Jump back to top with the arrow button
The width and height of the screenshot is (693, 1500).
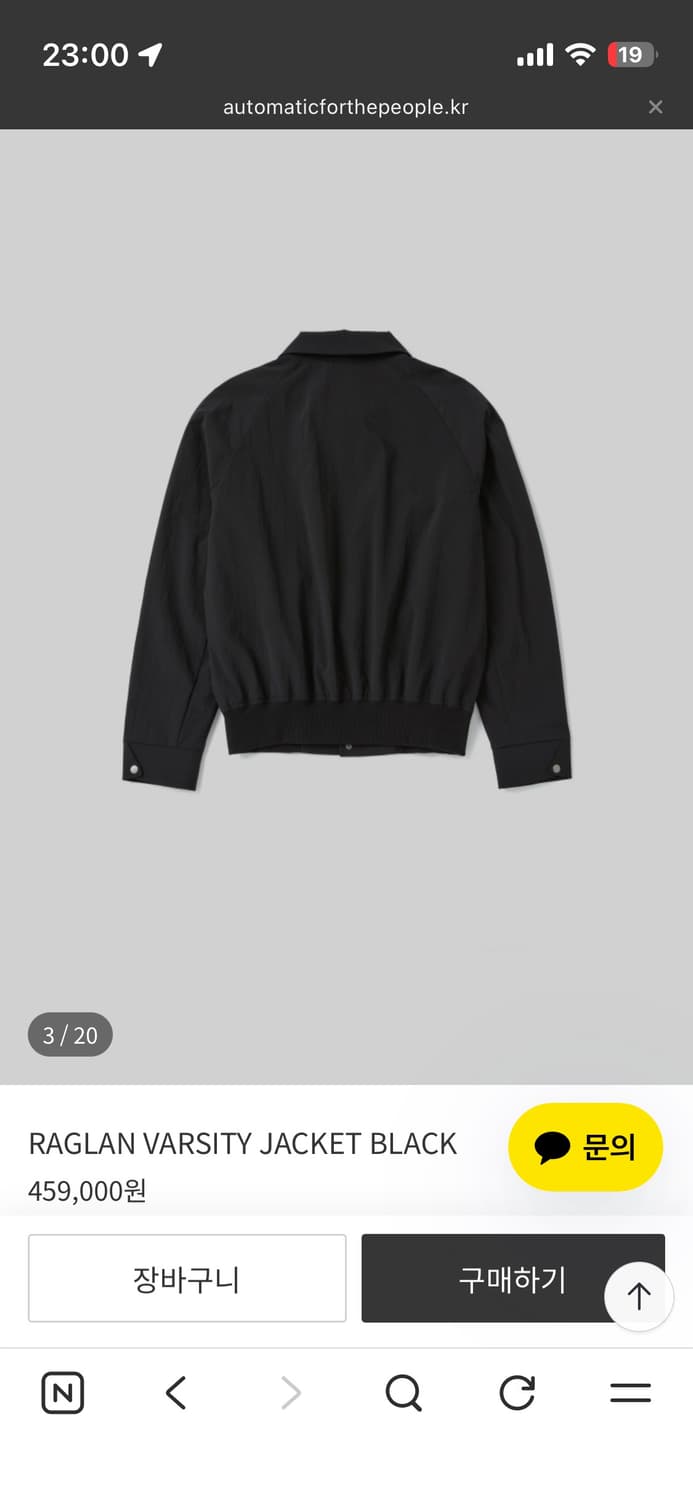pyautogui.click(x=638, y=1296)
